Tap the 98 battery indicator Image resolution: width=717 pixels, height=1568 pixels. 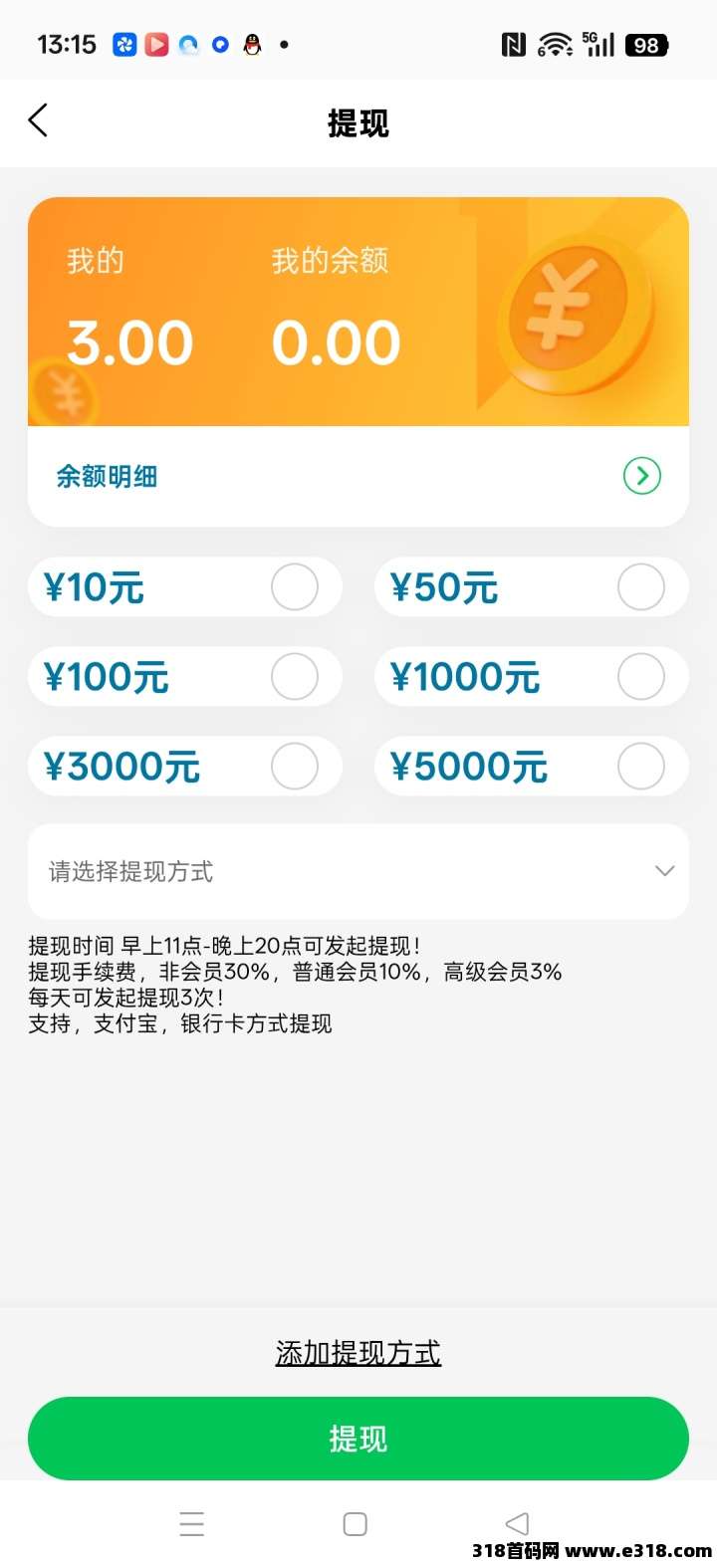coord(643,43)
